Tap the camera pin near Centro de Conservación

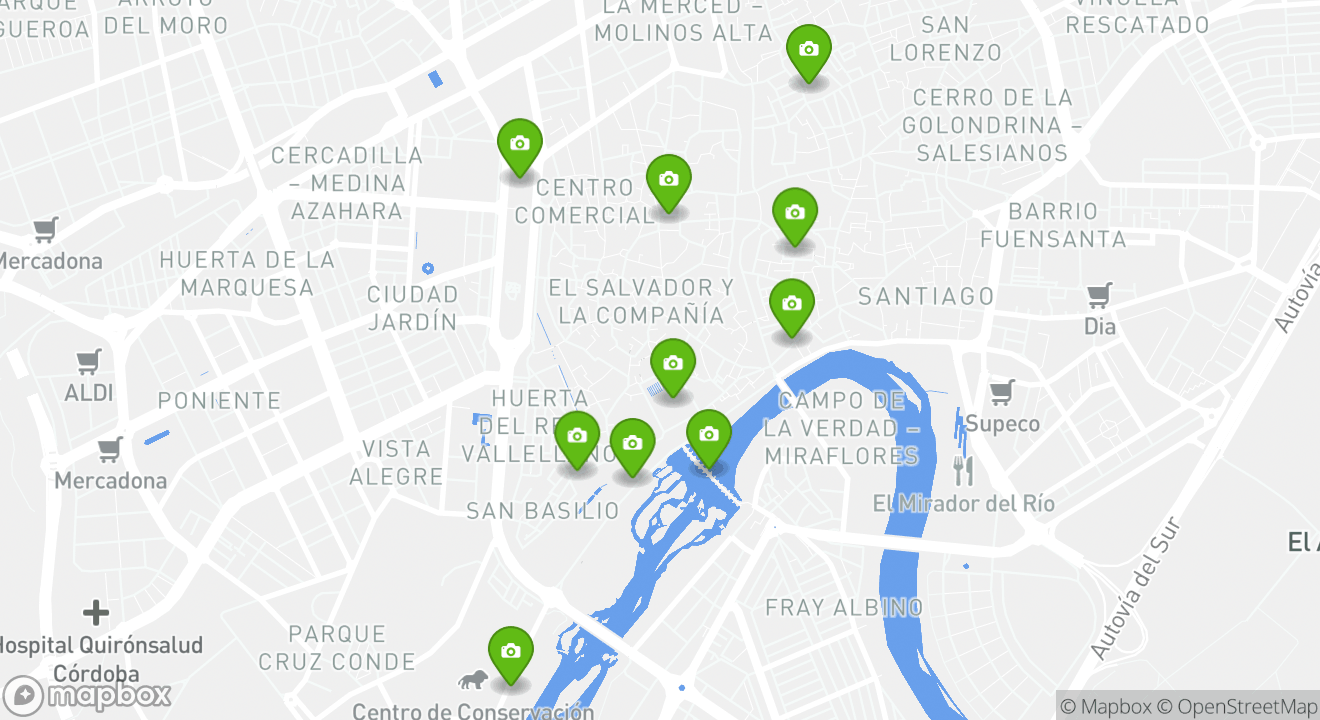pos(510,652)
